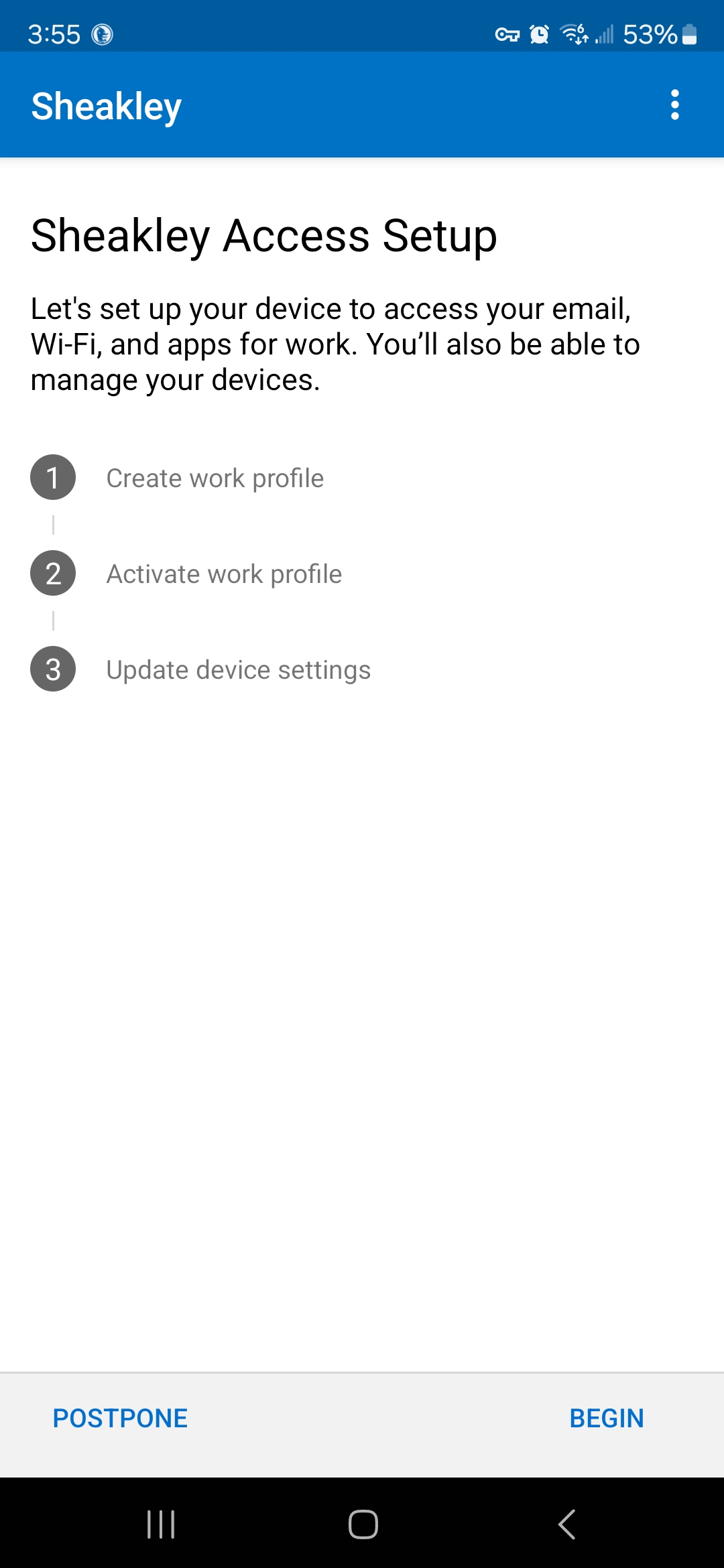Tap the Sheakley Access Setup heading
Screen dimensions: 724x1568
coord(263,236)
